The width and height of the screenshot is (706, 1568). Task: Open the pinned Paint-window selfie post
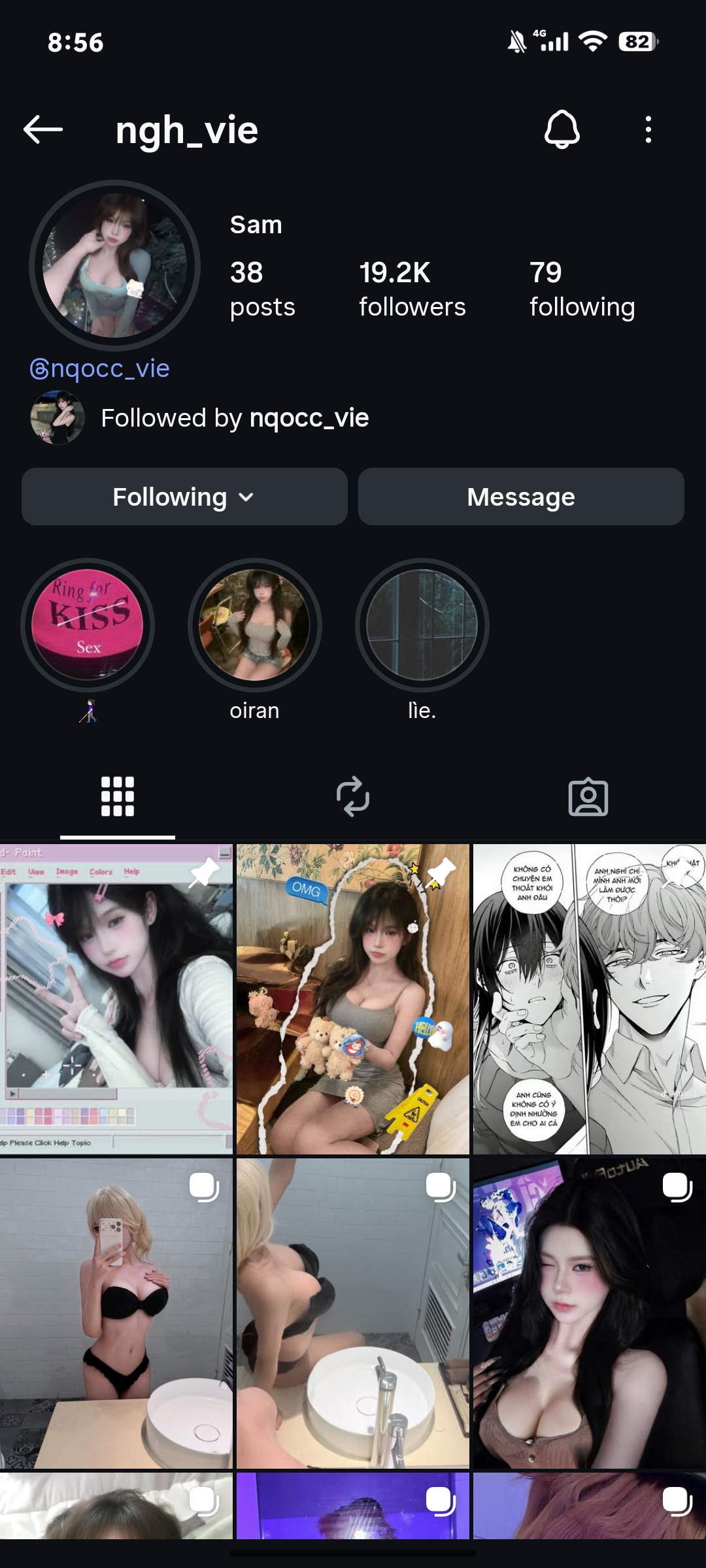(116, 999)
